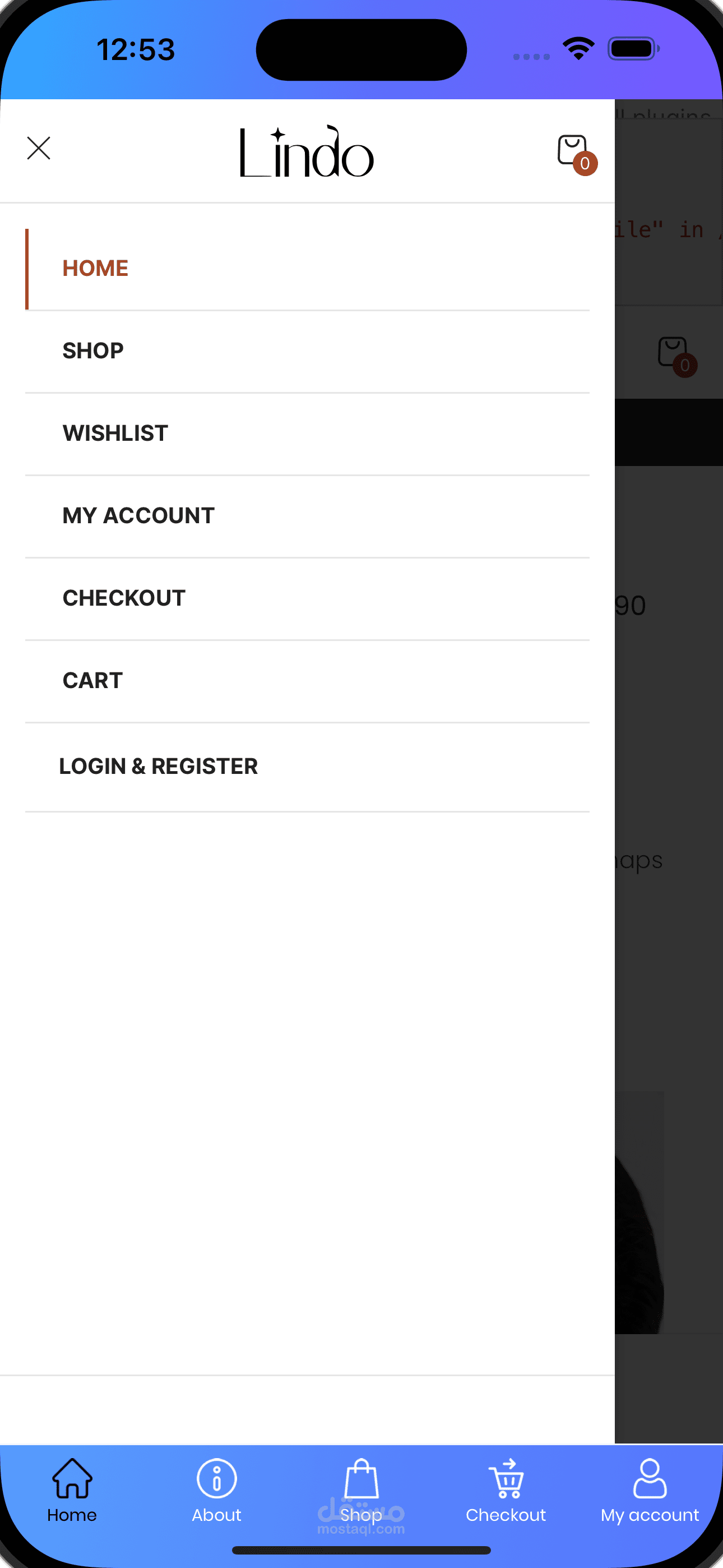Open the CART menu item
This screenshot has height=1568, width=723.
[92, 680]
